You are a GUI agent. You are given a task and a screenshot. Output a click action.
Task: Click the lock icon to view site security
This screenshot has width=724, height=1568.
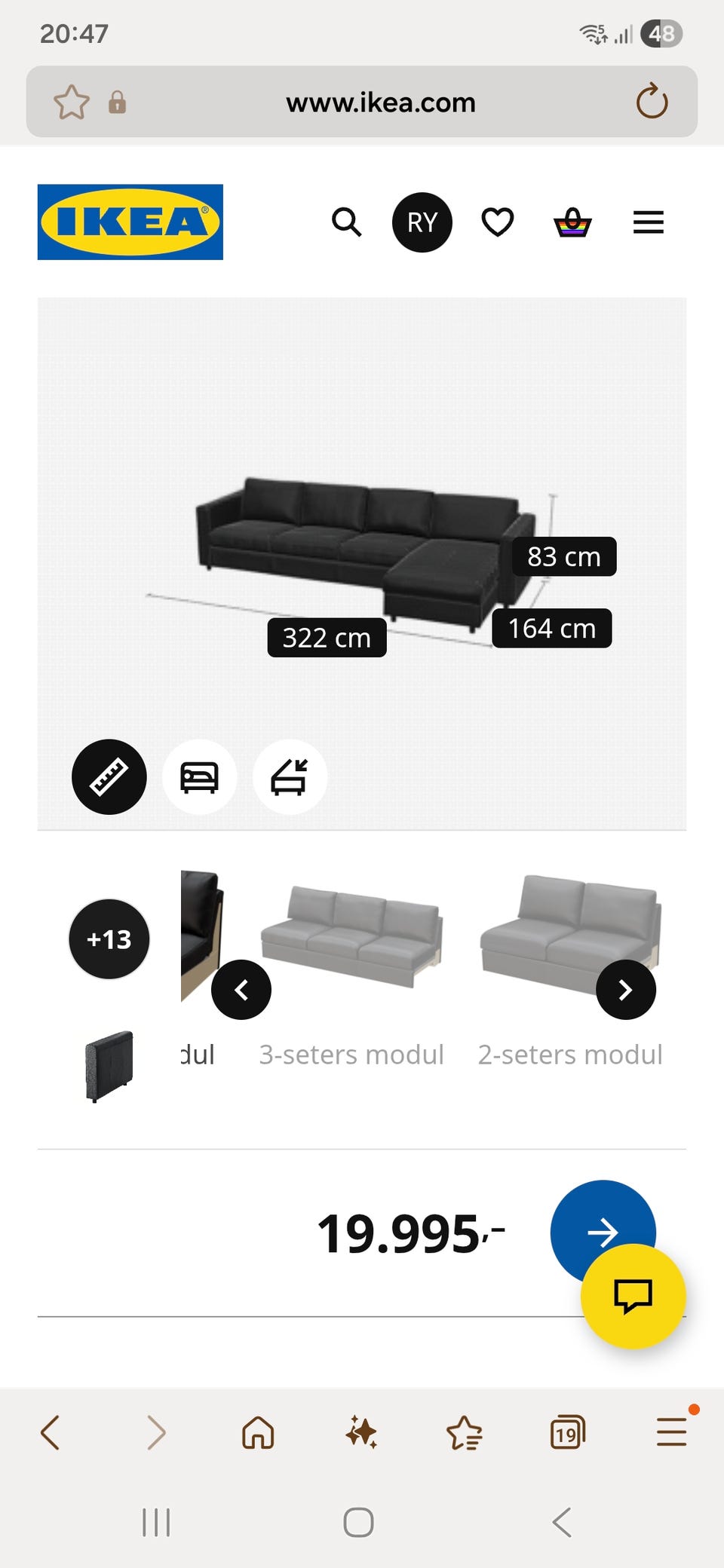coord(118,101)
